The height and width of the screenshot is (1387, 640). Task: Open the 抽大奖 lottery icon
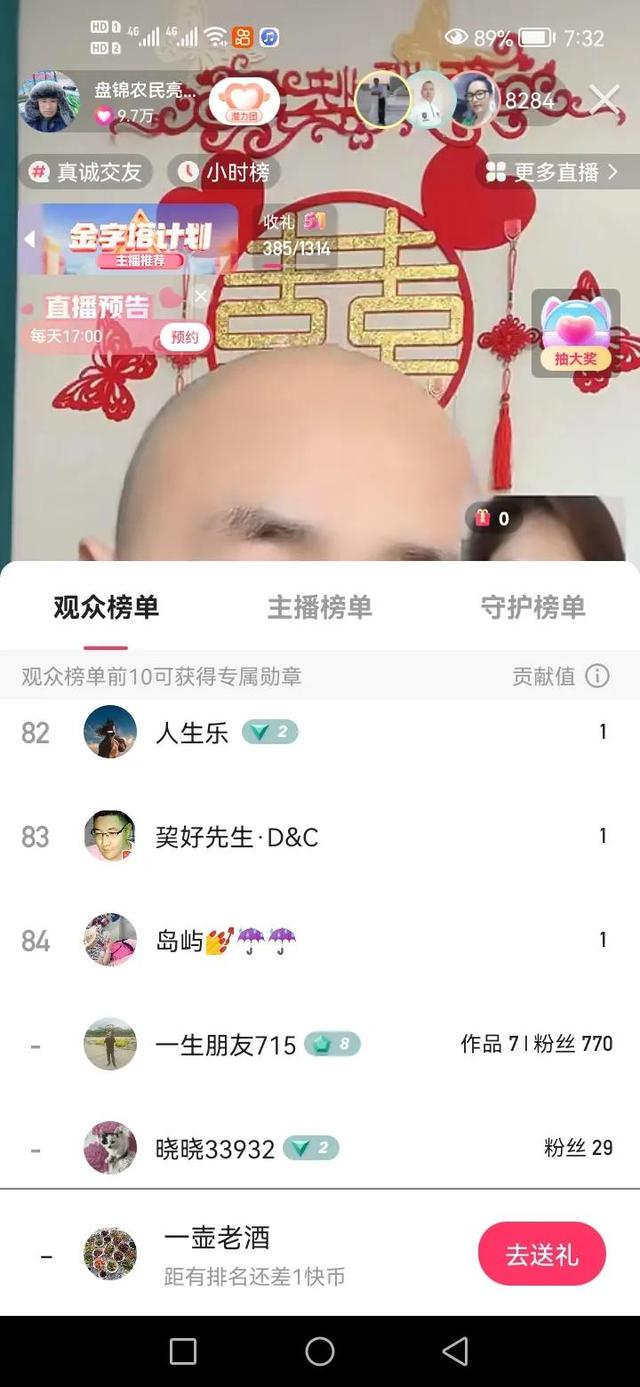point(575,334)
